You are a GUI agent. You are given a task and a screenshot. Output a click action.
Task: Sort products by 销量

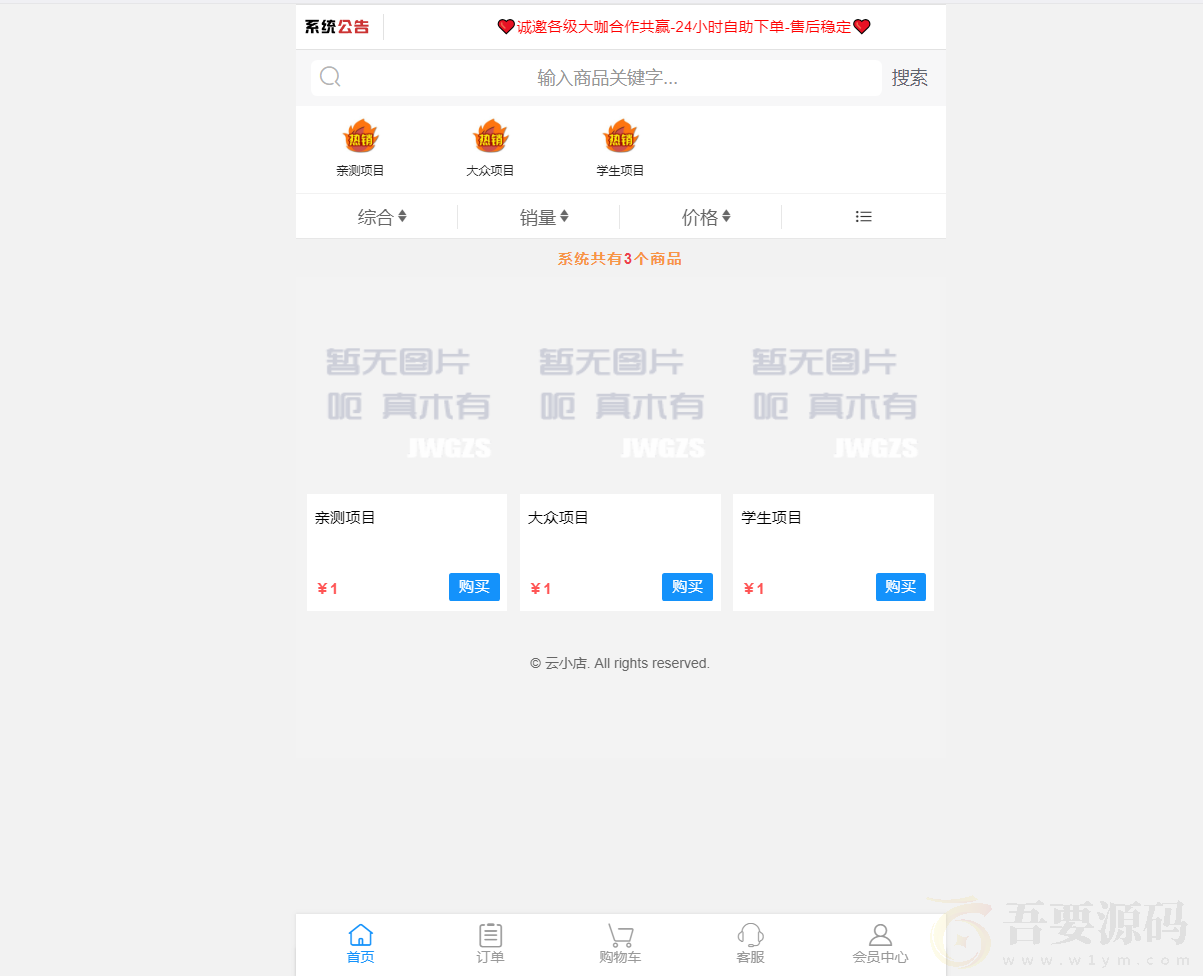(544, 217)
